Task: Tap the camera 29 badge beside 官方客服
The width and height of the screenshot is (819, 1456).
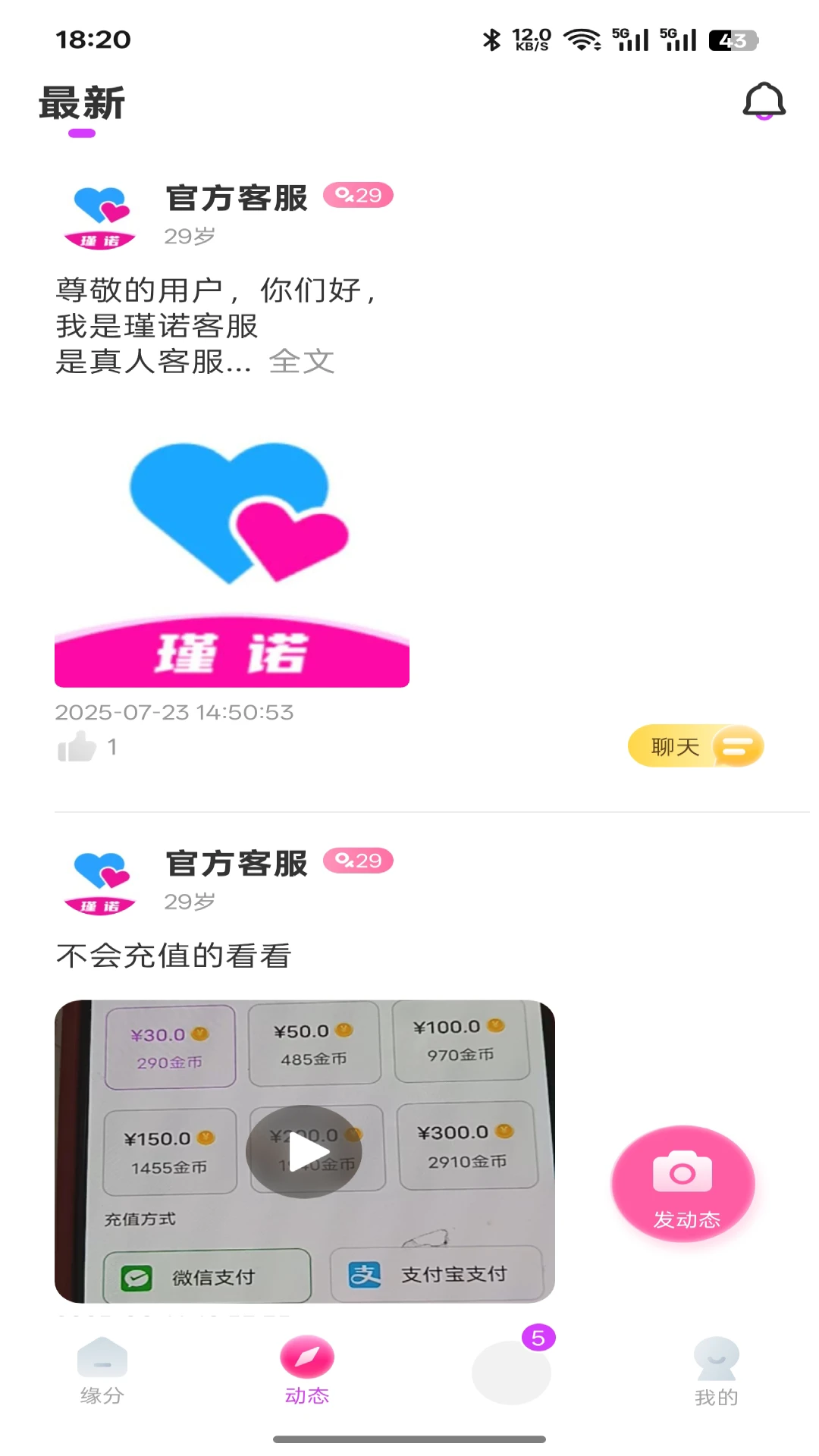Action: coord(358,196)
